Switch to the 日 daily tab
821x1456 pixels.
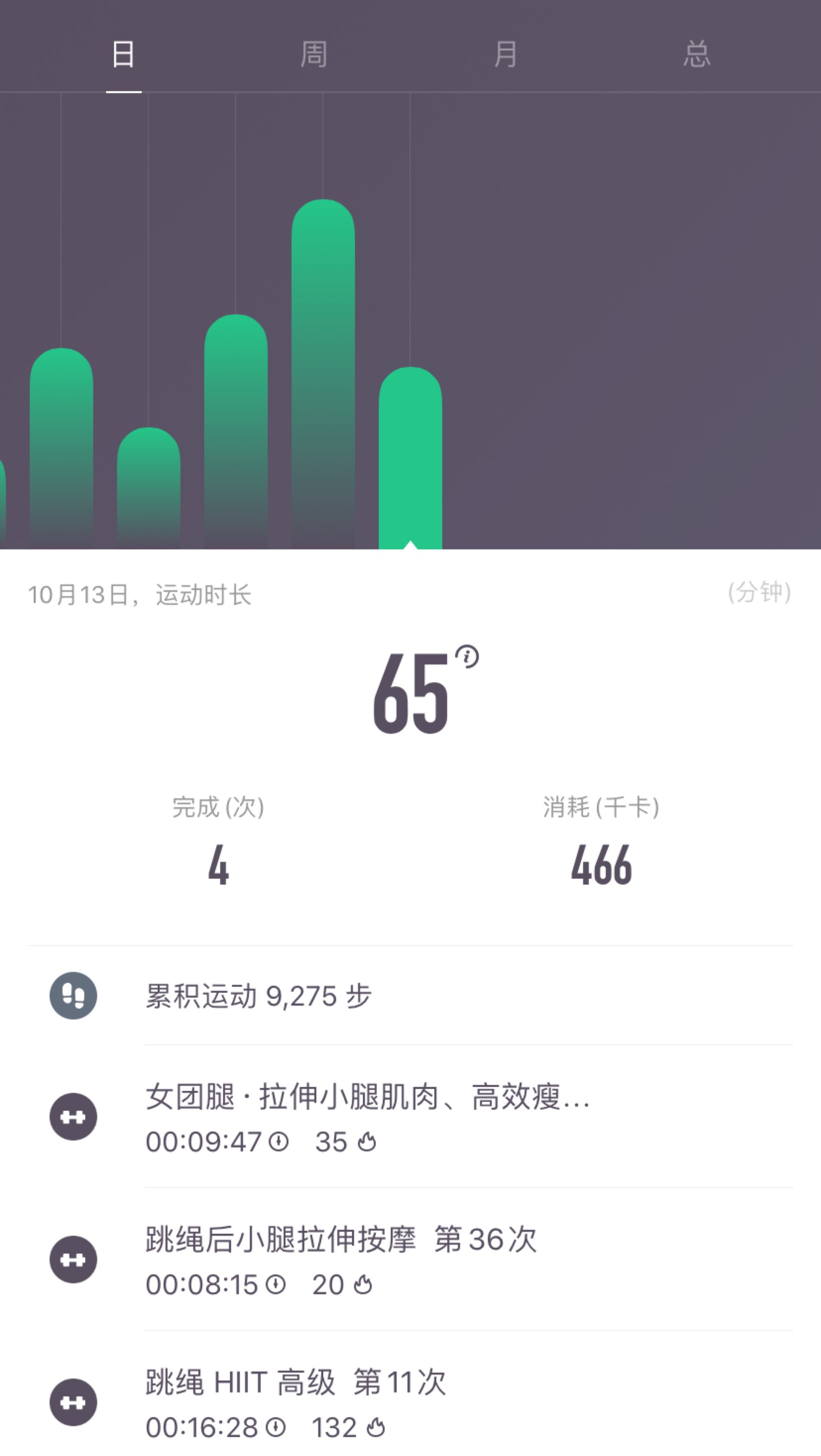[123, 54]
